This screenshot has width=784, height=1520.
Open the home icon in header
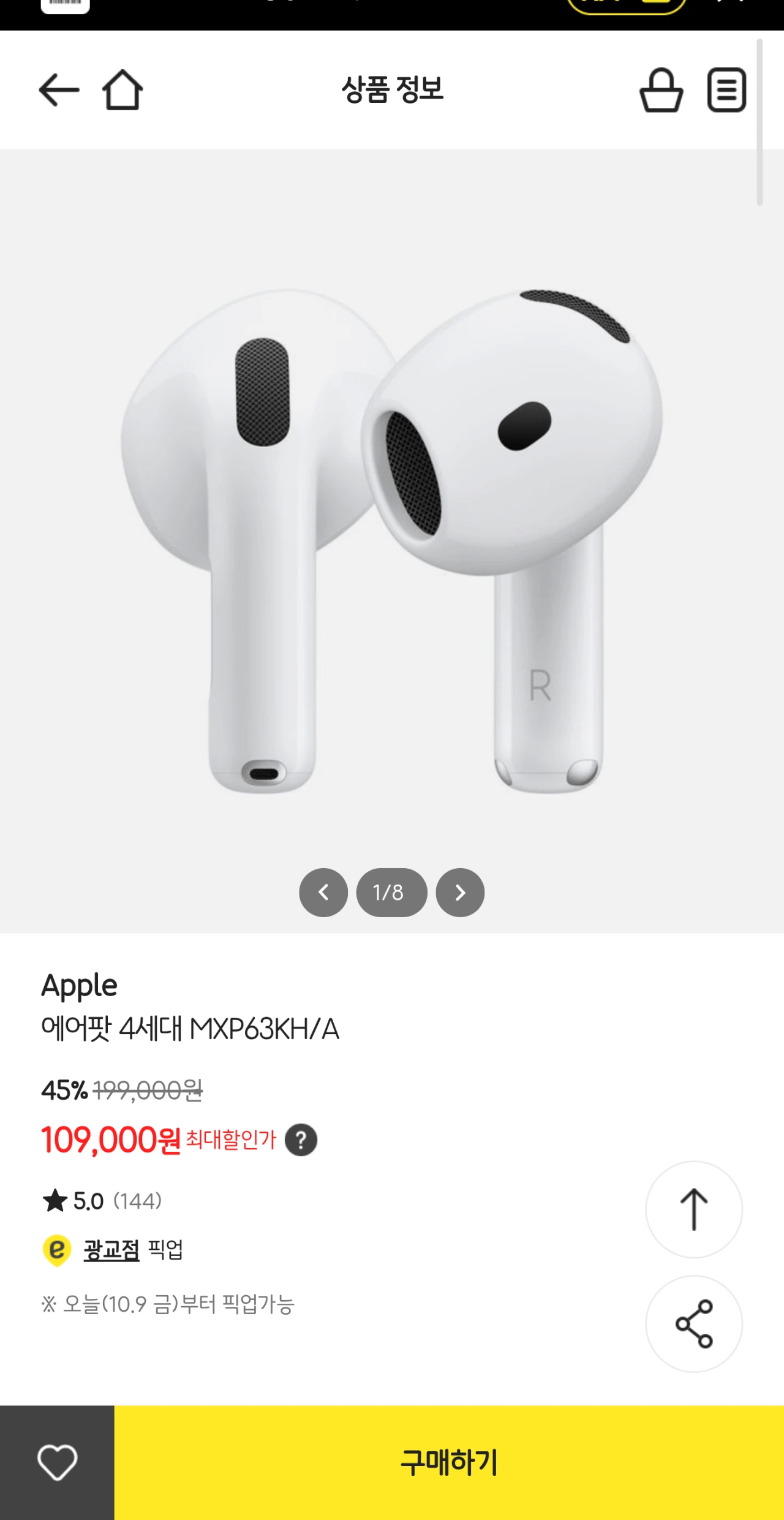coord(123,90)
